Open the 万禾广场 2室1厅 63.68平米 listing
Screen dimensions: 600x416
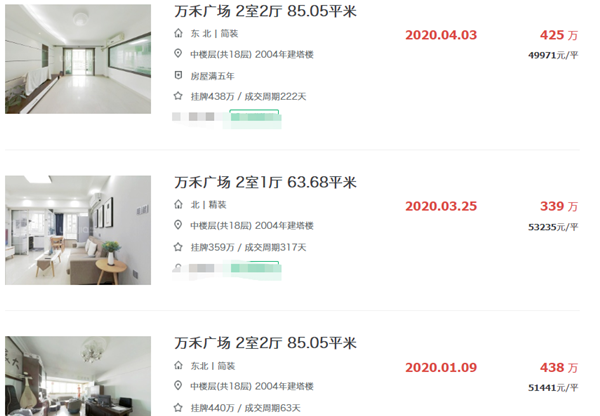click(265, 182)
